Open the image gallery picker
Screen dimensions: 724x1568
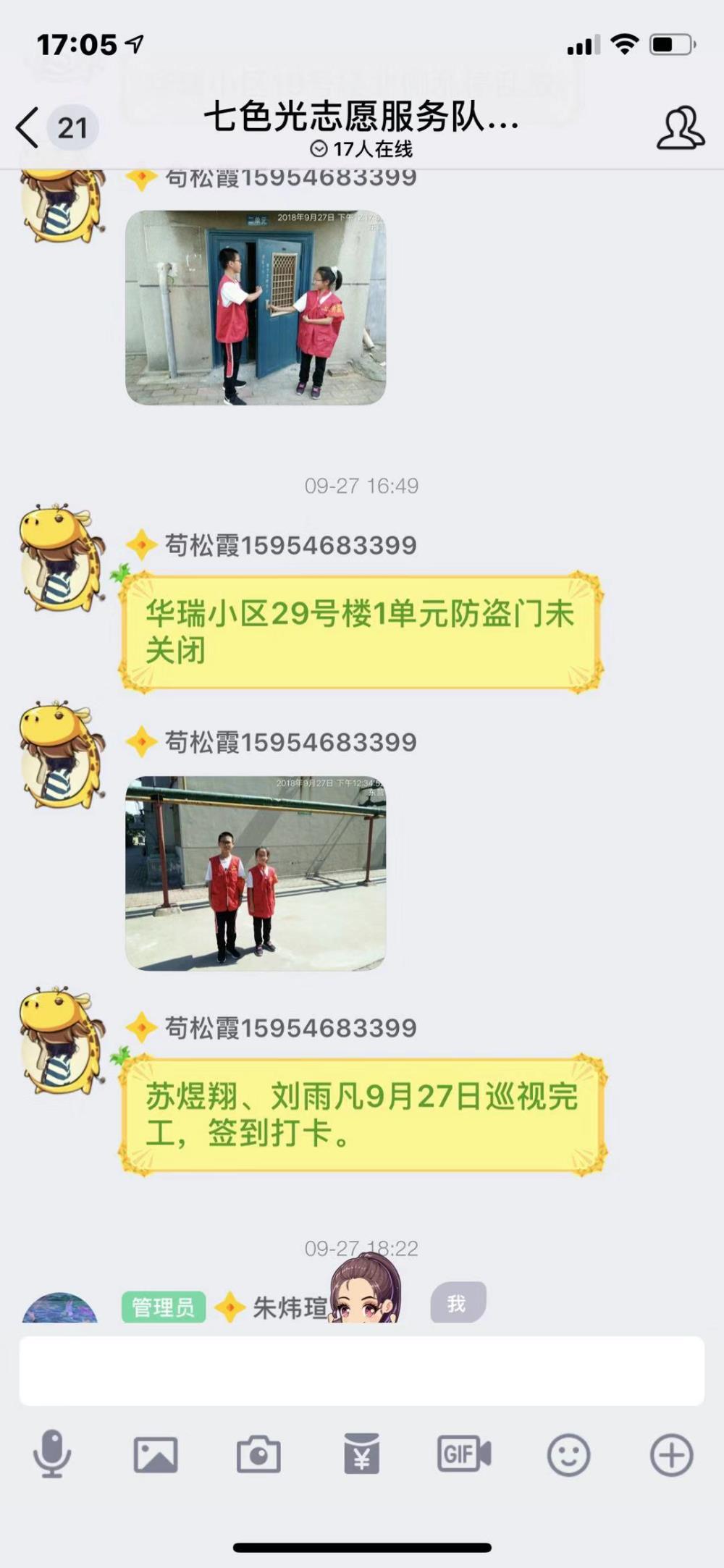[156, 1455]
